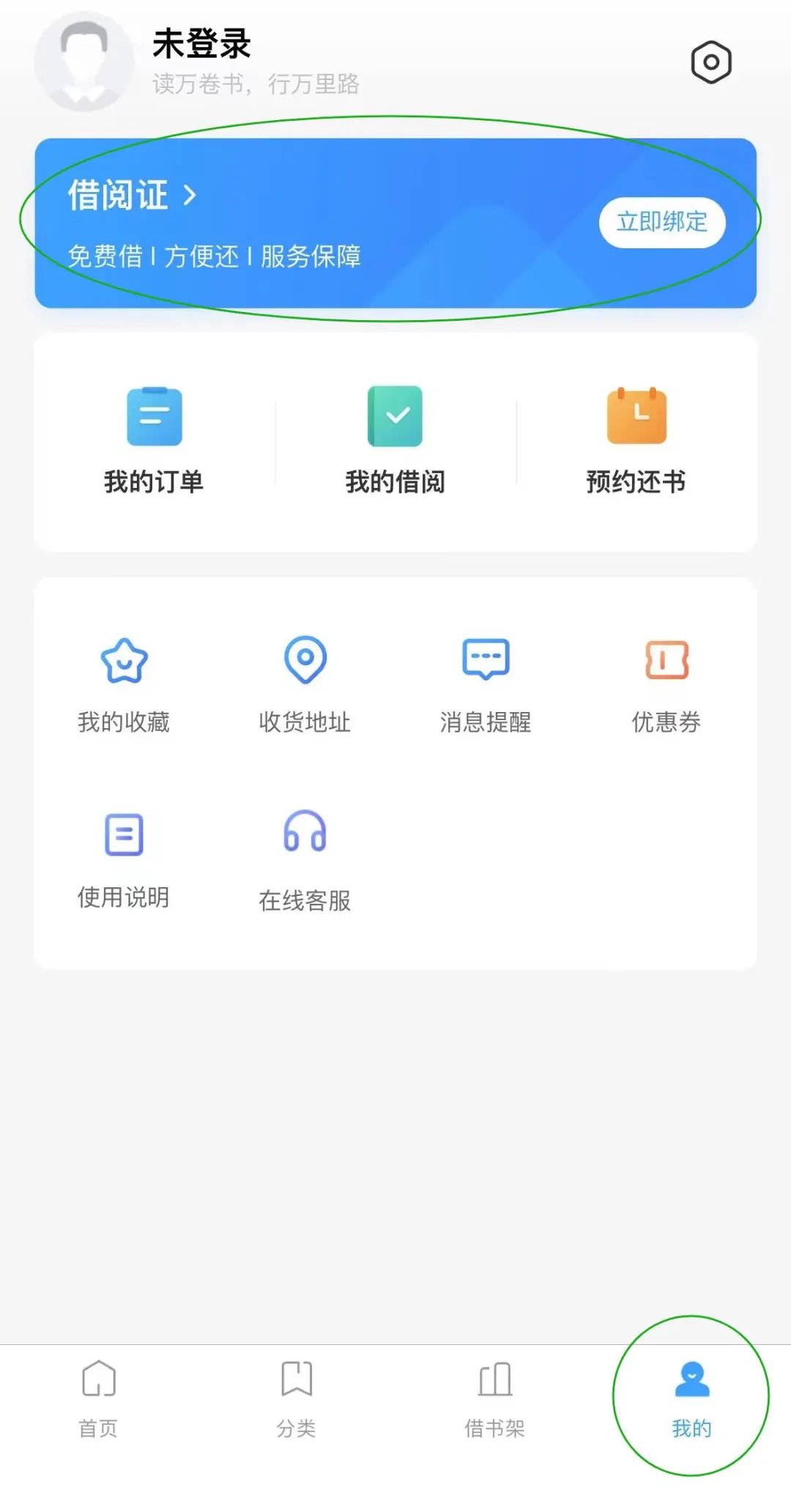Select the 我的 tab

(691, 1397)
